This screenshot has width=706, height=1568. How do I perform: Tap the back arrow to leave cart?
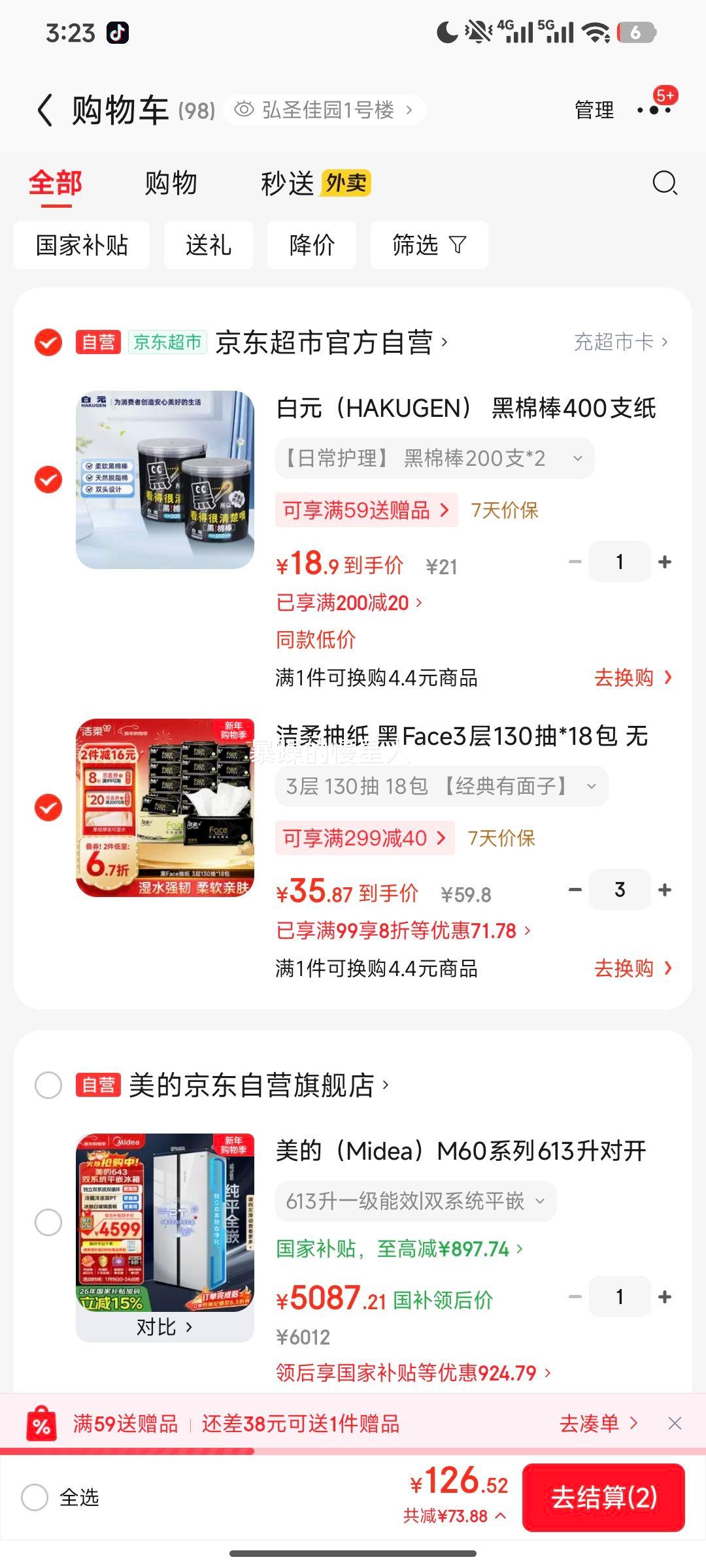tap(44, 109)
